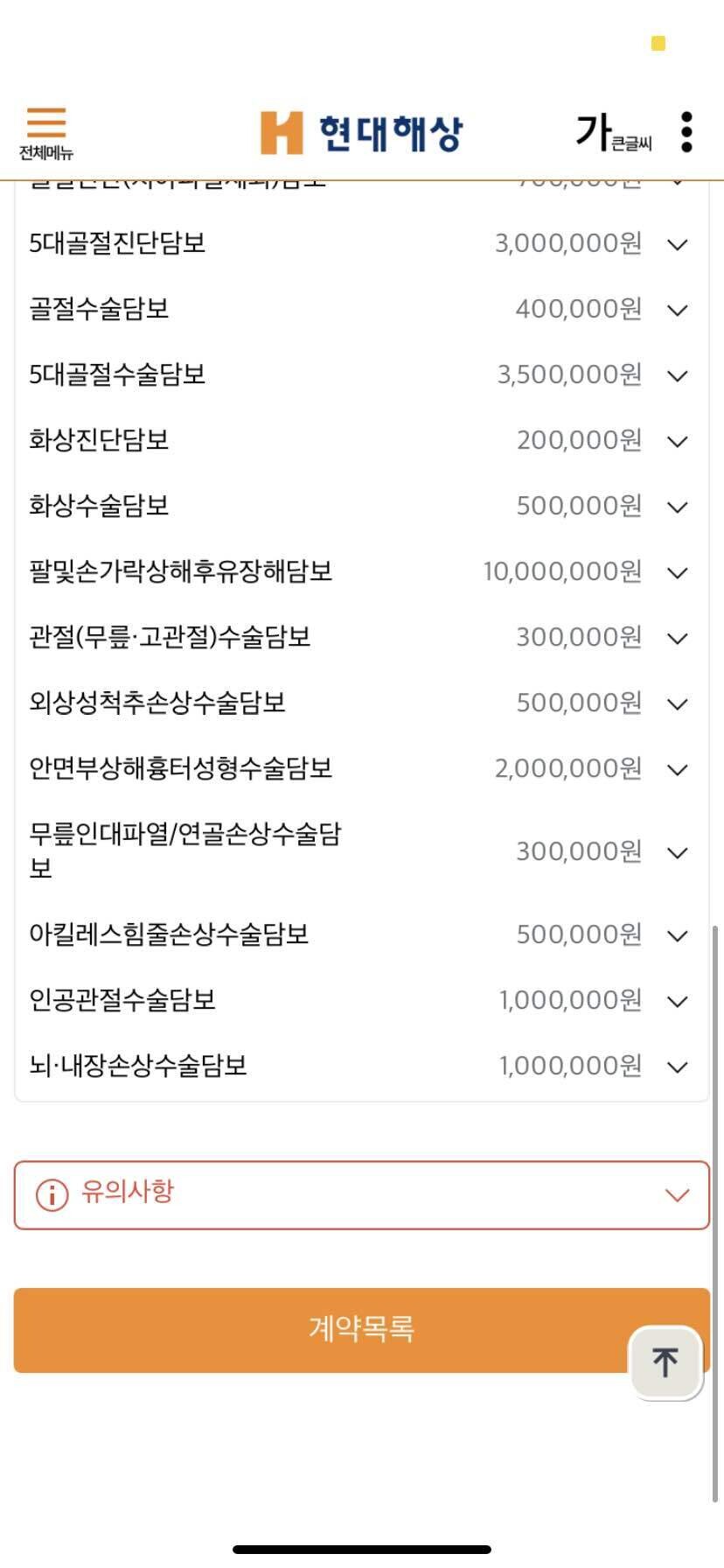Screen dimensions: 724x1568
Task: Expand 팔및손가락상해후유장해담보 details
Action: click(x=361, y=571)
